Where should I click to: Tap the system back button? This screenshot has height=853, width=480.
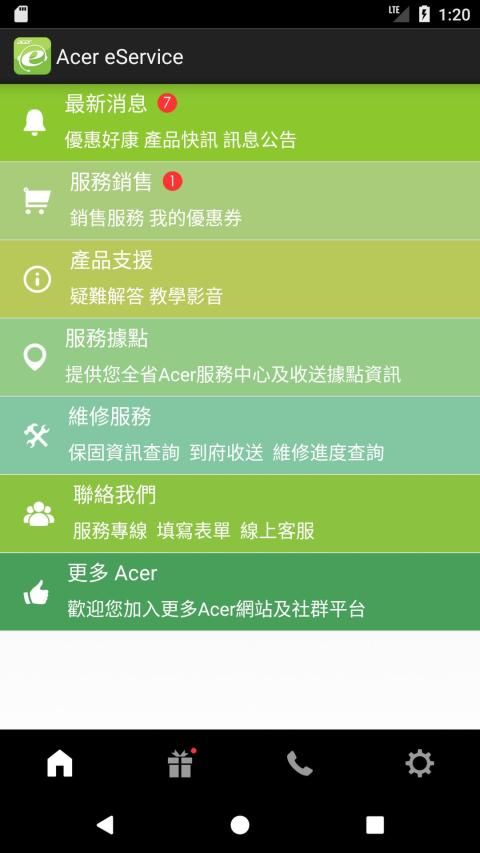coord(105,825)
